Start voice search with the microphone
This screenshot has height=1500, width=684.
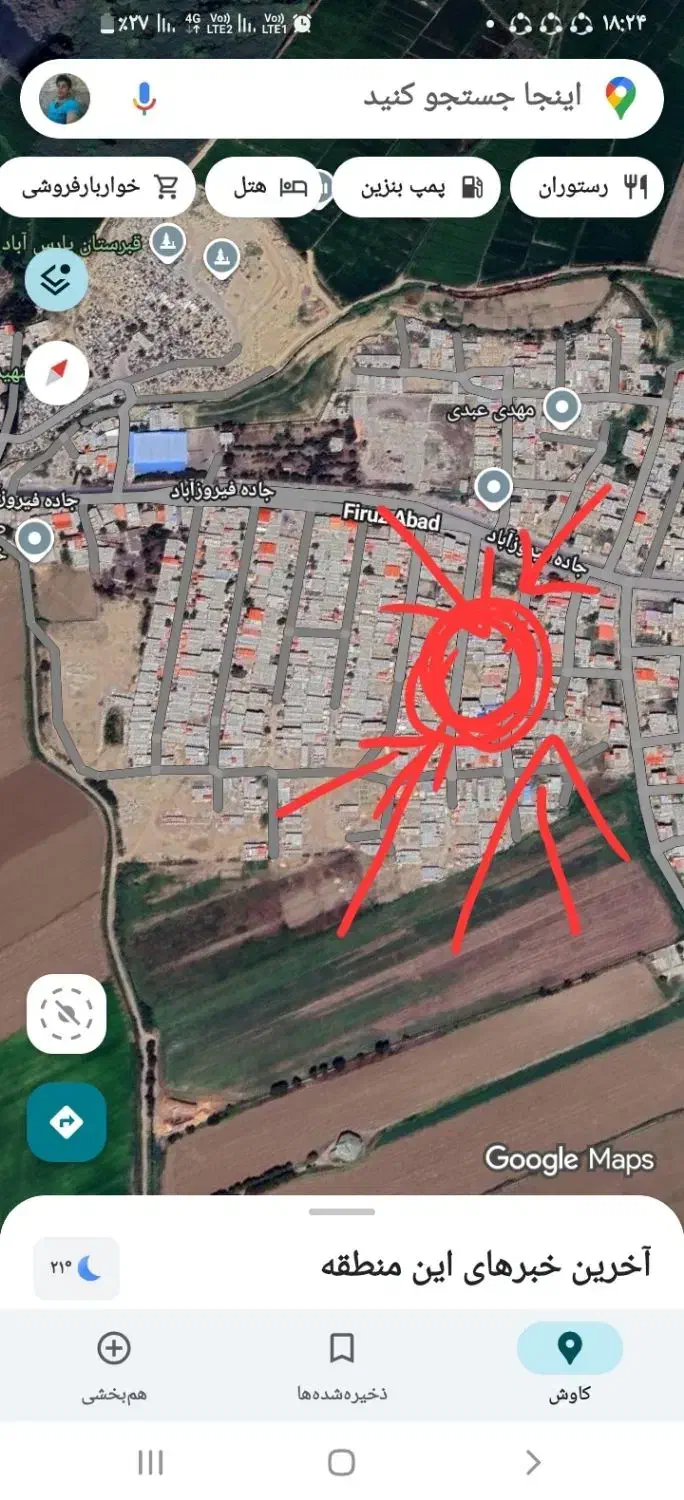(145, 98)
